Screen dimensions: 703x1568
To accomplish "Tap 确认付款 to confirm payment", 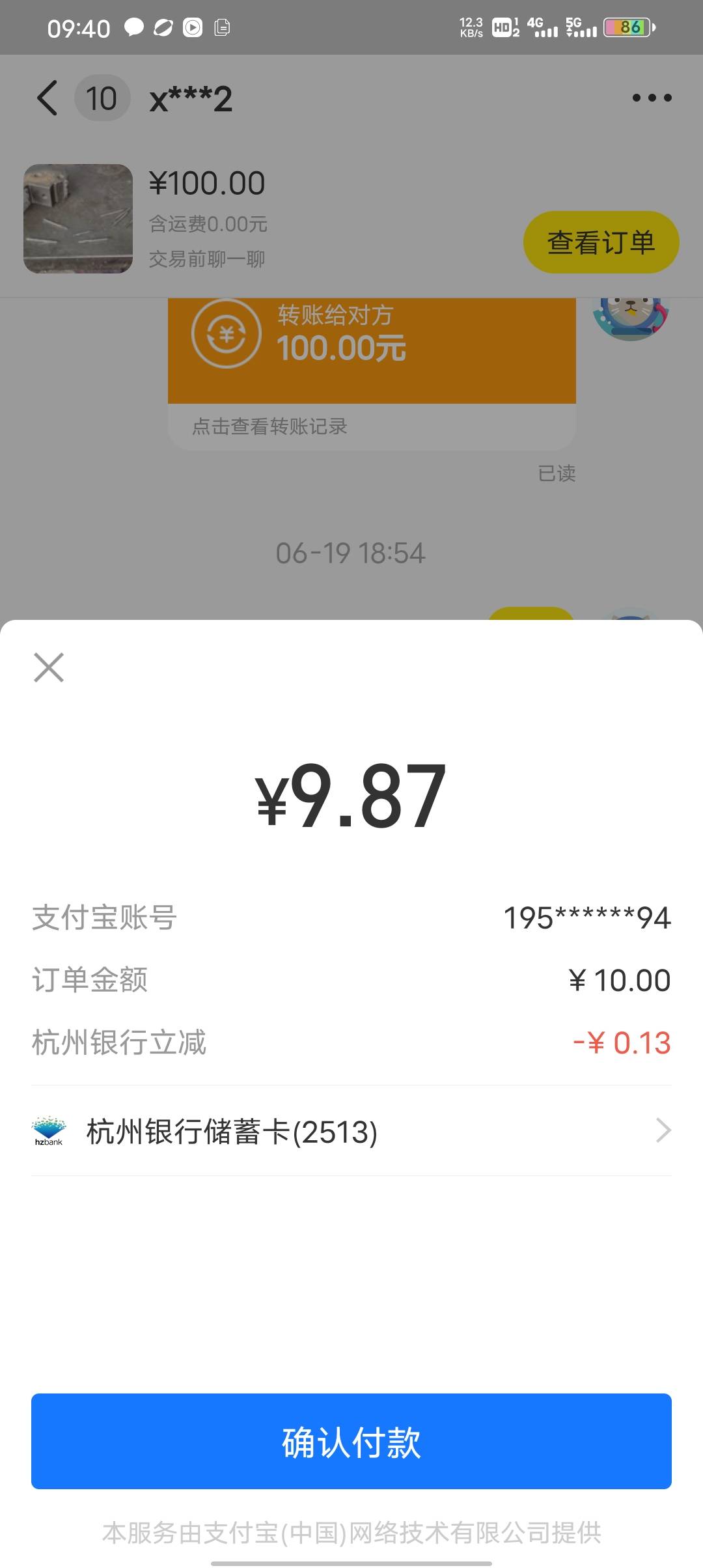I will point(351,1440).
